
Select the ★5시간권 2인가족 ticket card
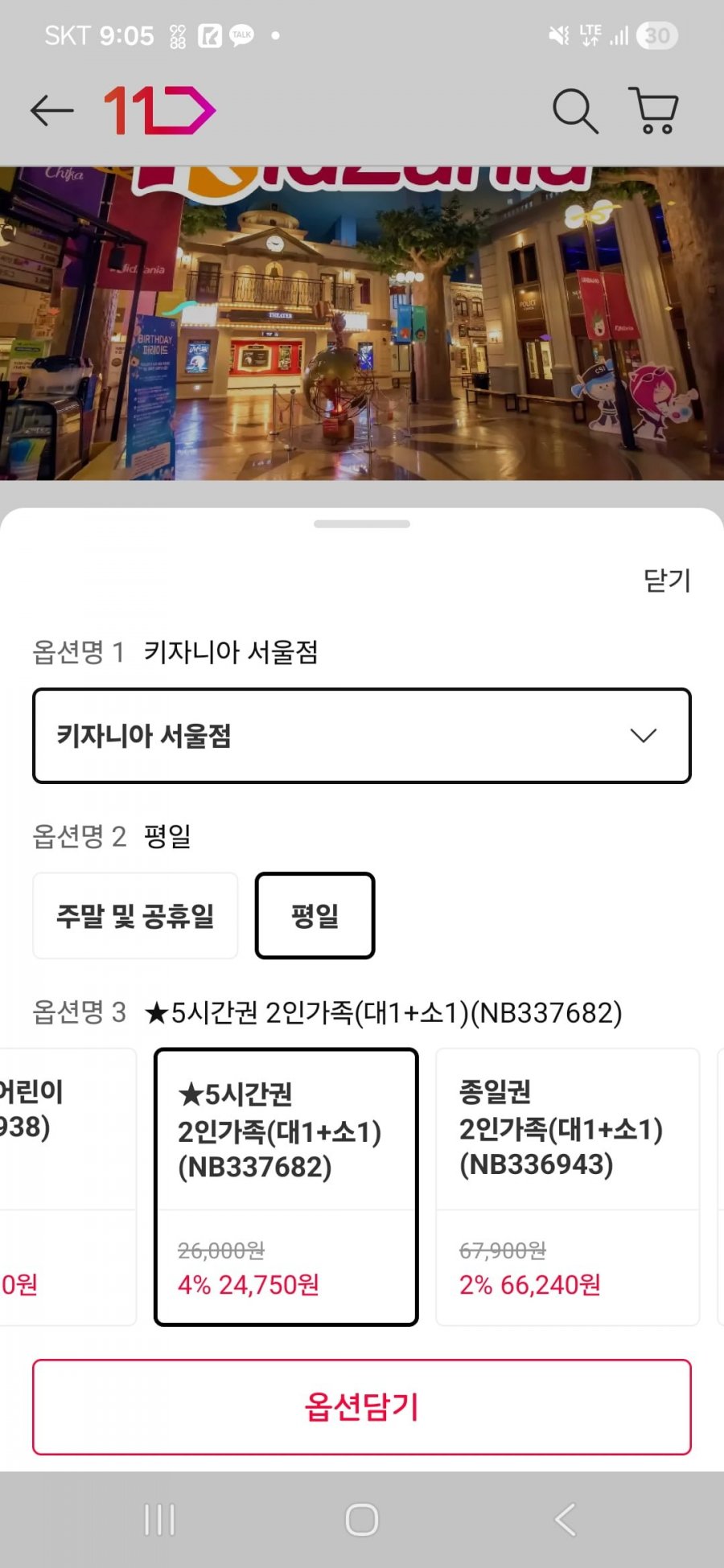[286, 1186]
